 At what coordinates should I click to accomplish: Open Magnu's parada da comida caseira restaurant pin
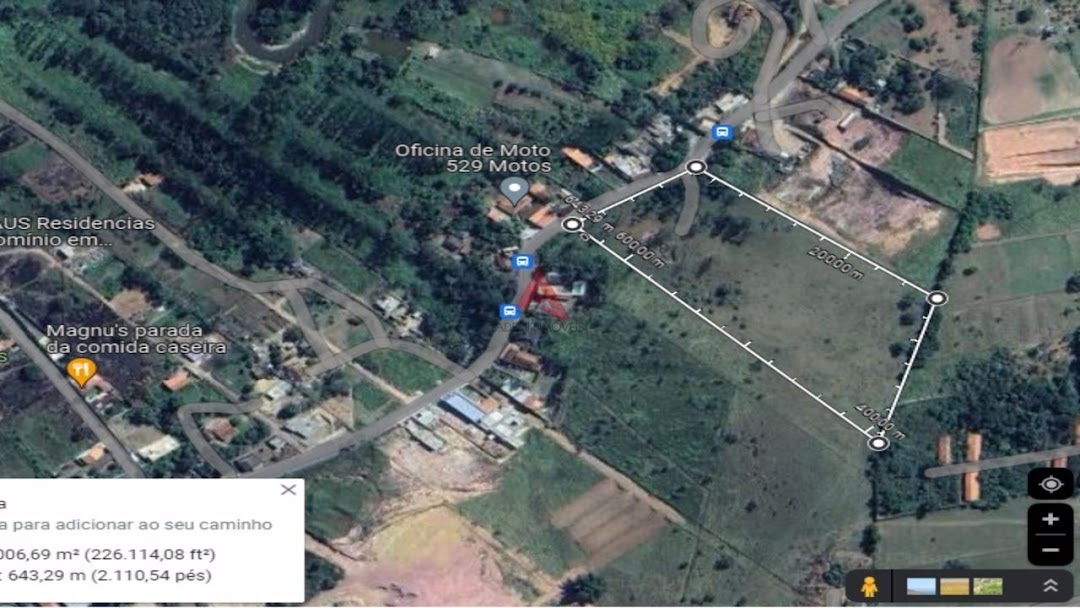[x=81, y=372]
